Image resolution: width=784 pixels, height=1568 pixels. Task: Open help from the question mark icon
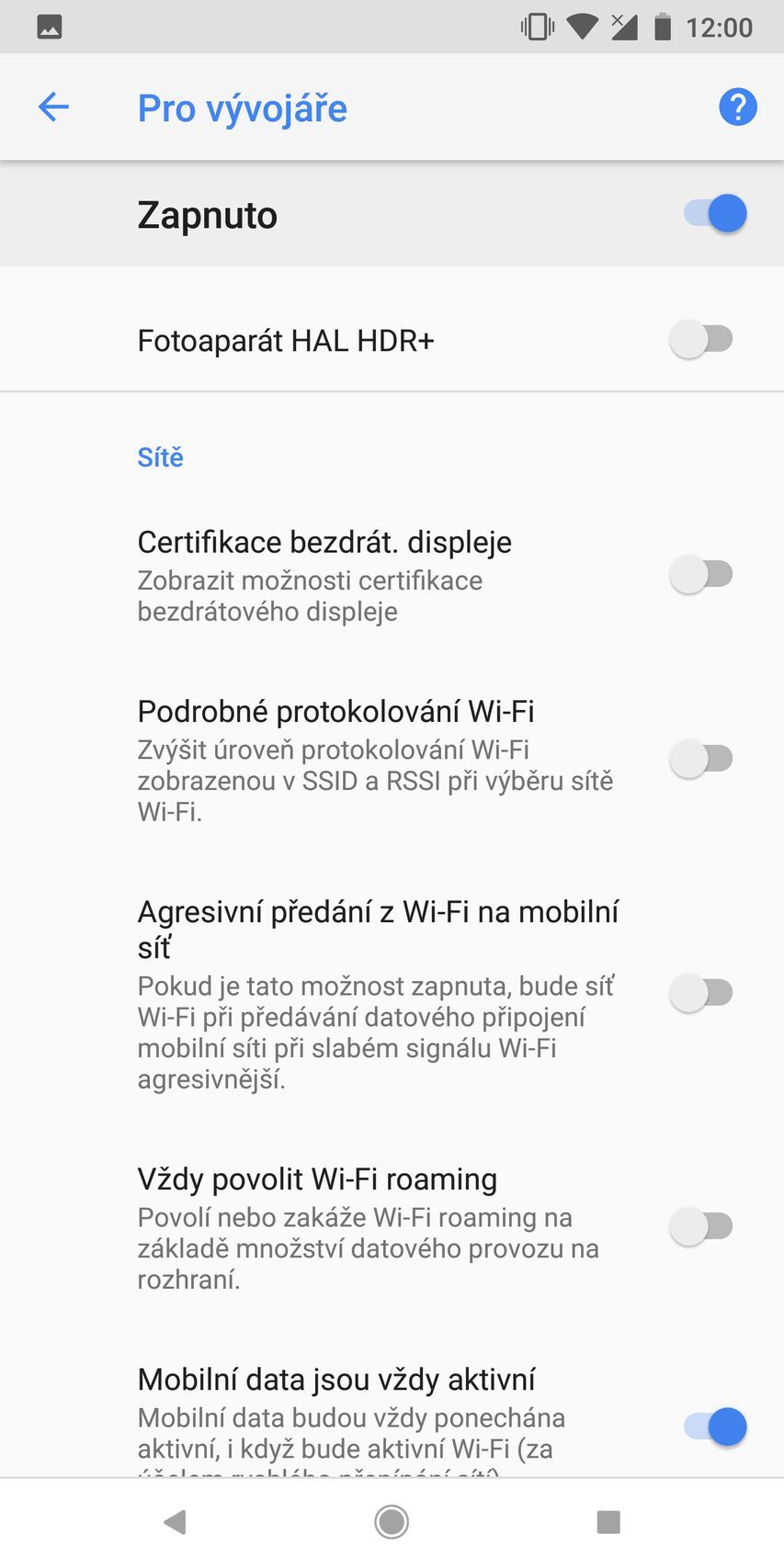pos(736,106)
